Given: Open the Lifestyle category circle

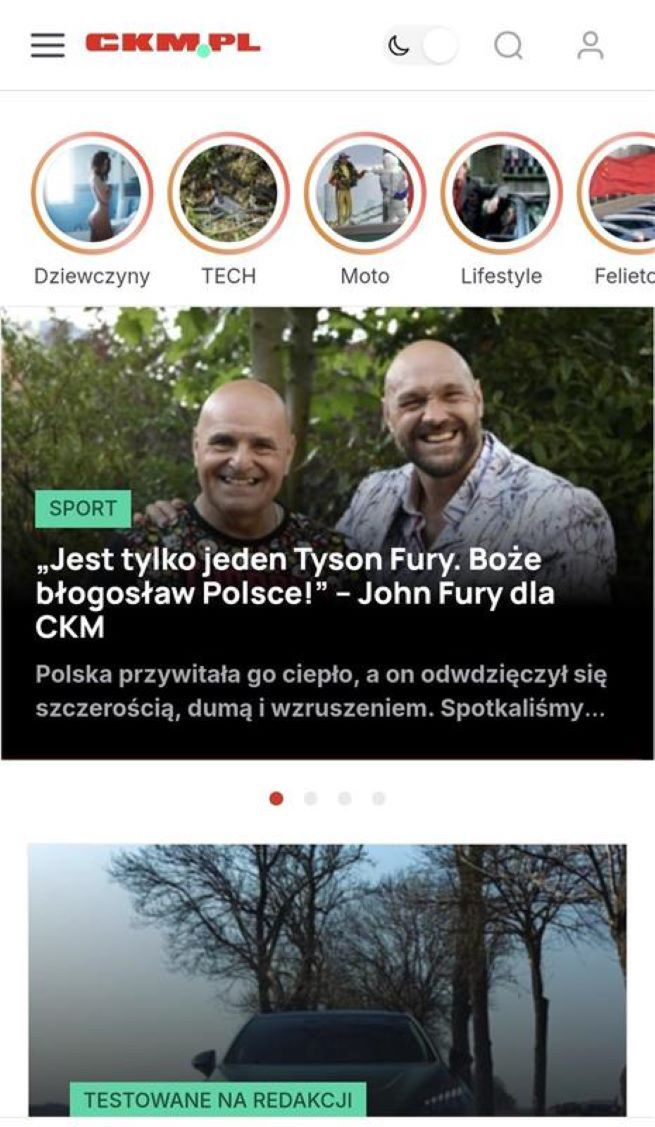Looking at the screenshot, I should [x=501, y=193].
